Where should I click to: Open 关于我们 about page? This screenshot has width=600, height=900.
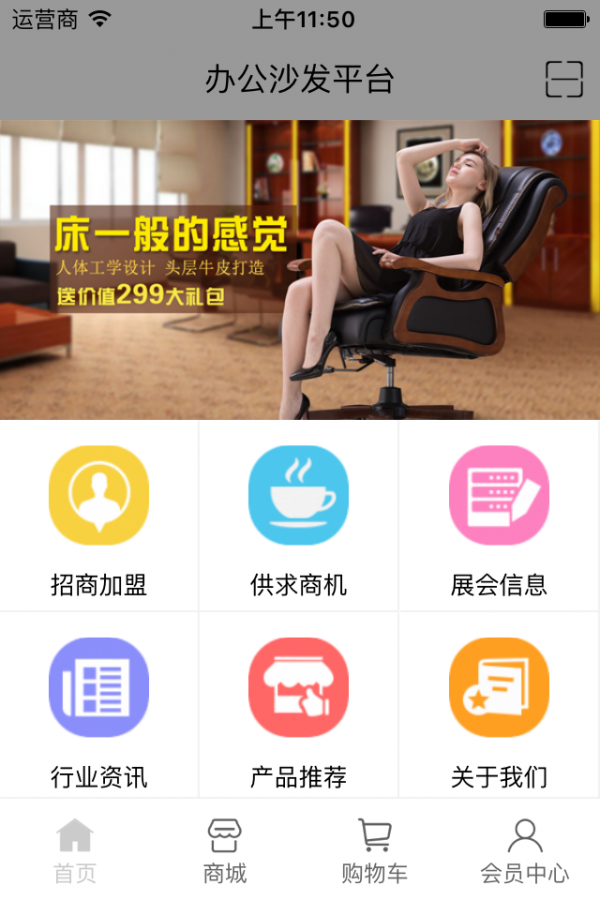tap(499, 707)
